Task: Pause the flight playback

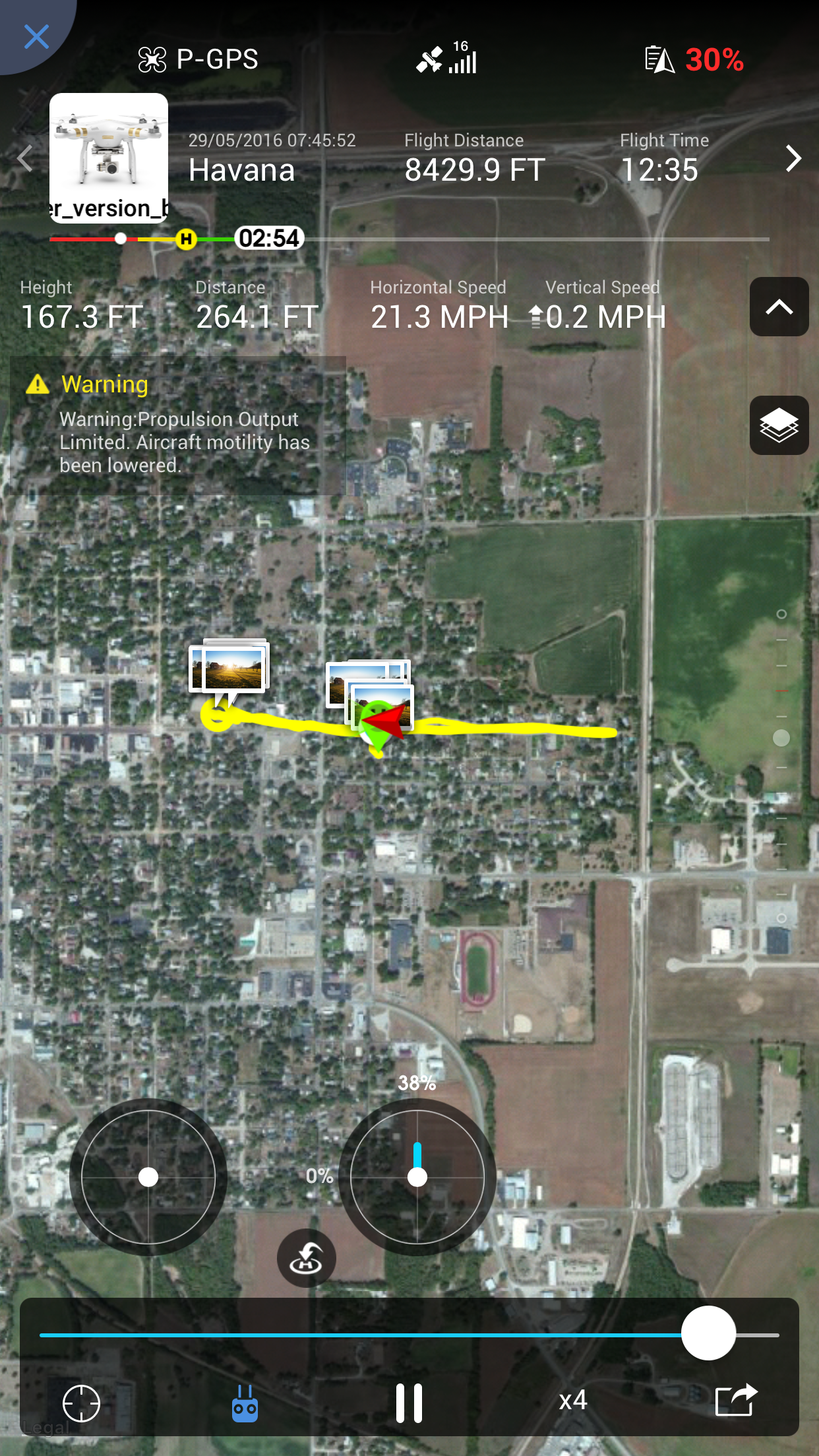Action: tap(409, 1403)
